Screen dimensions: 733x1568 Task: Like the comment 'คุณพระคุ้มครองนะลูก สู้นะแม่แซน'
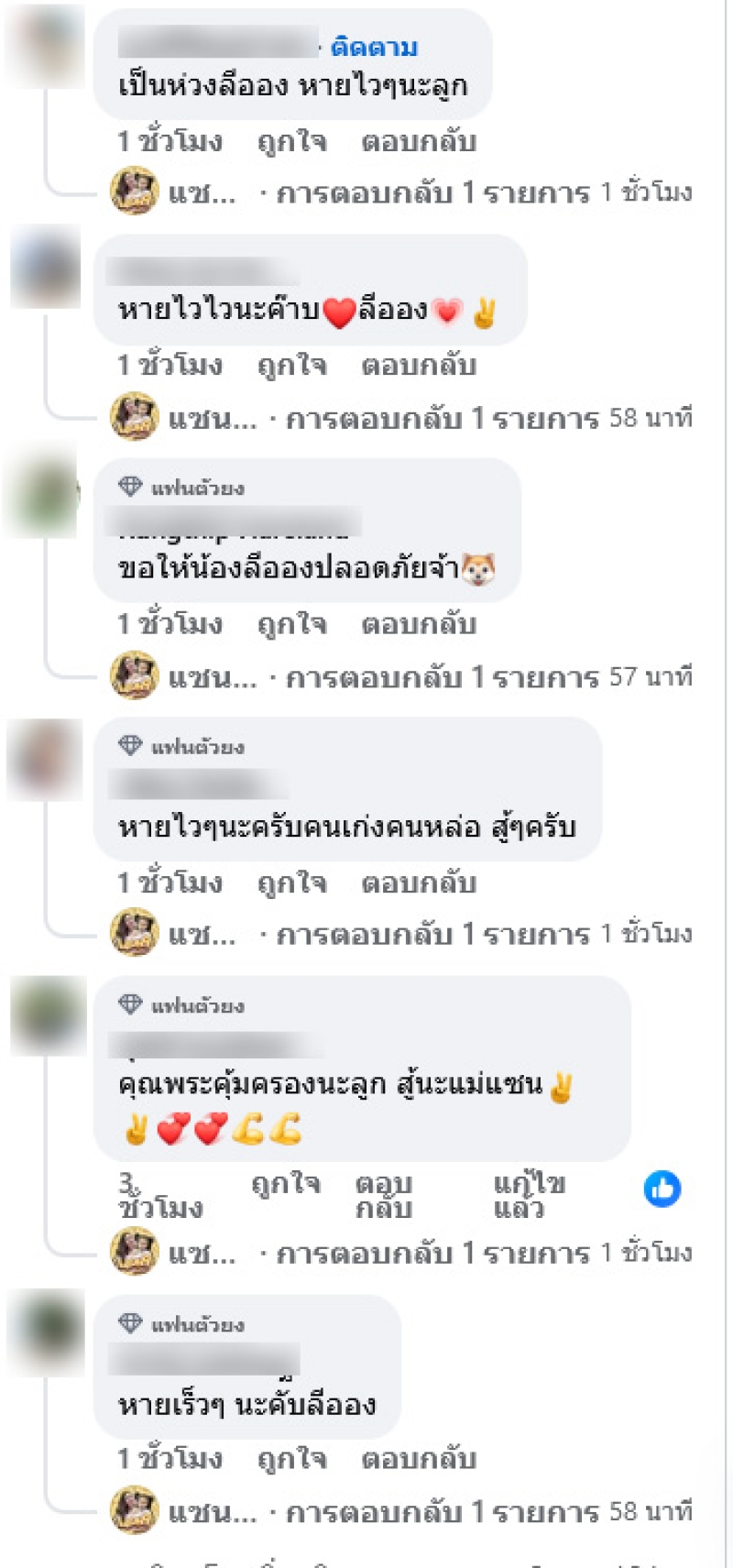[x=285, y=1184]
